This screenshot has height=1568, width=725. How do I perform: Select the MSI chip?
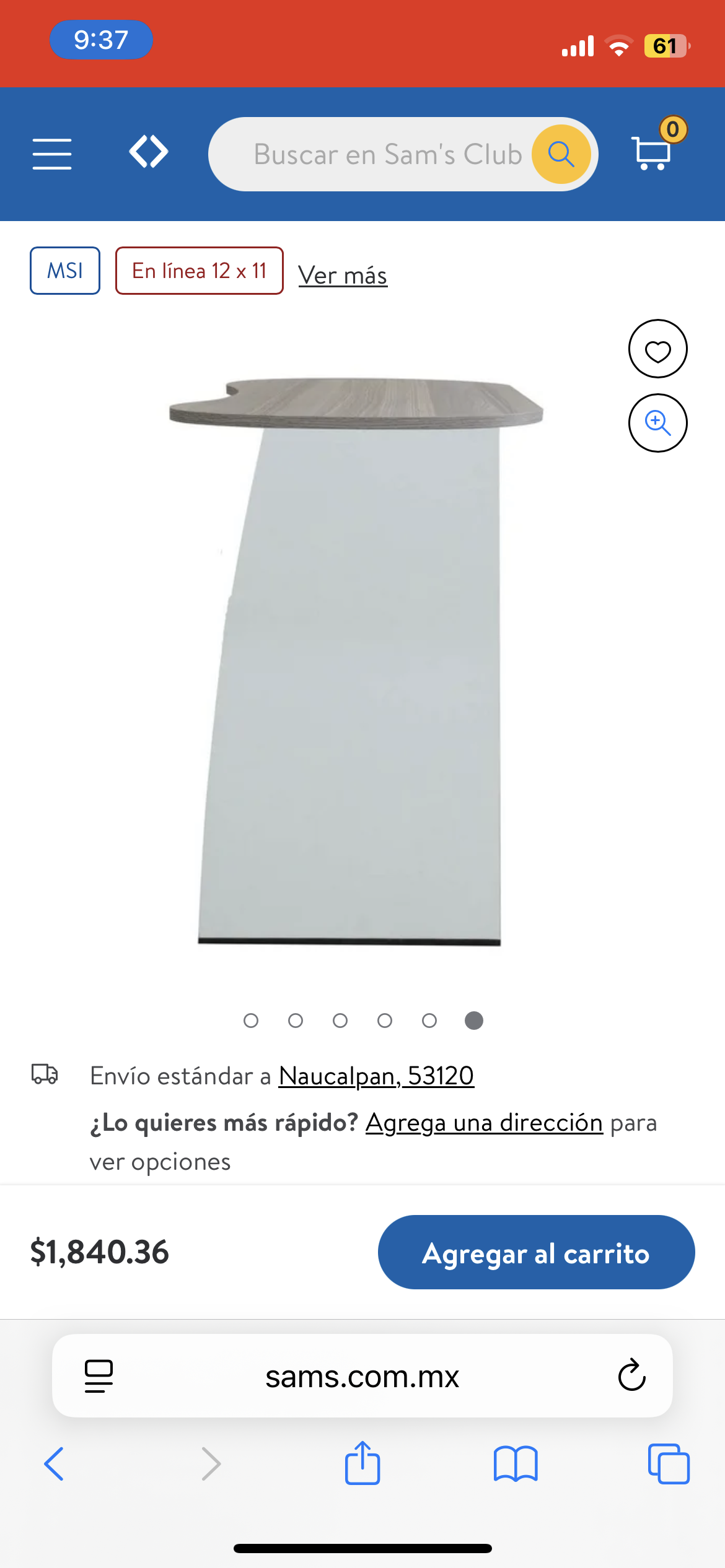coord(65,271)
